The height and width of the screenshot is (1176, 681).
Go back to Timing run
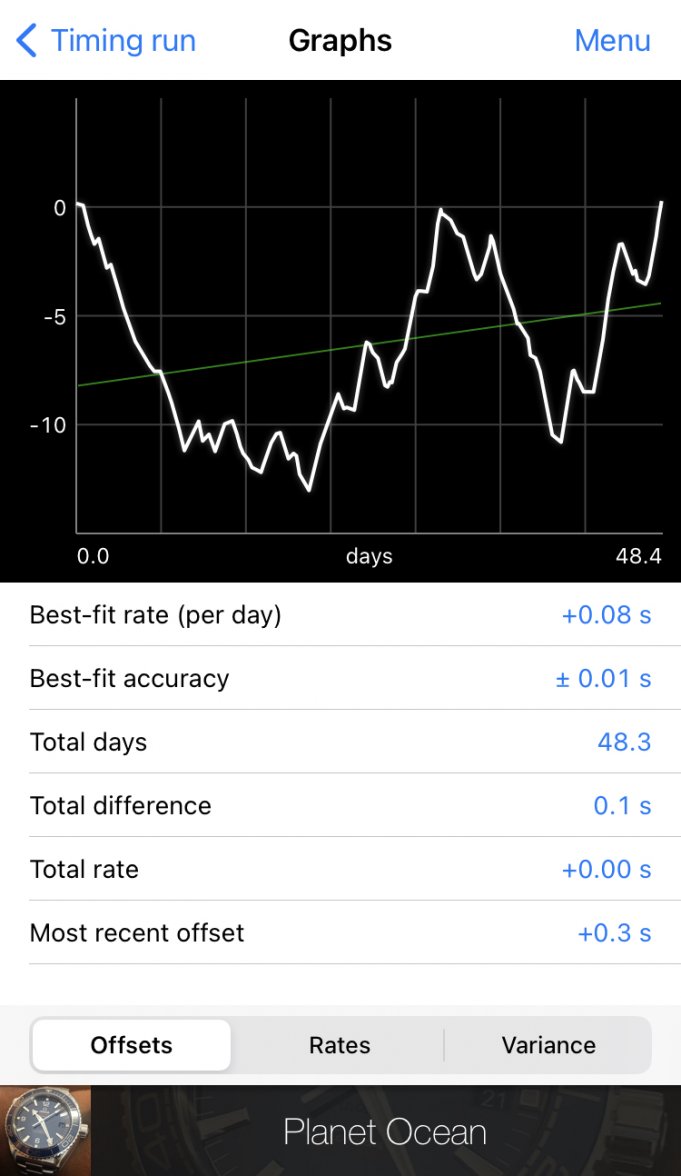[x=106, y=41]
